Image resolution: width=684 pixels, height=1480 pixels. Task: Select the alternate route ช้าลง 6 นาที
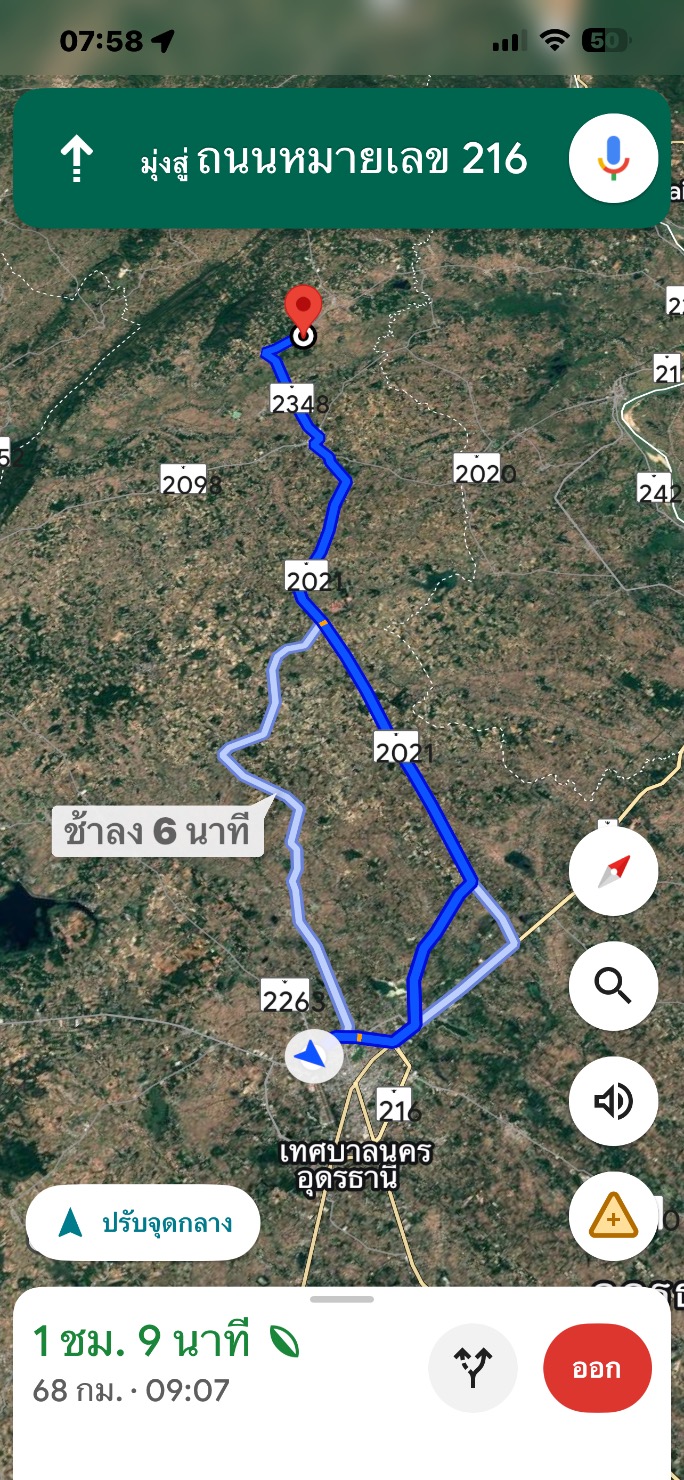point(157,832)
